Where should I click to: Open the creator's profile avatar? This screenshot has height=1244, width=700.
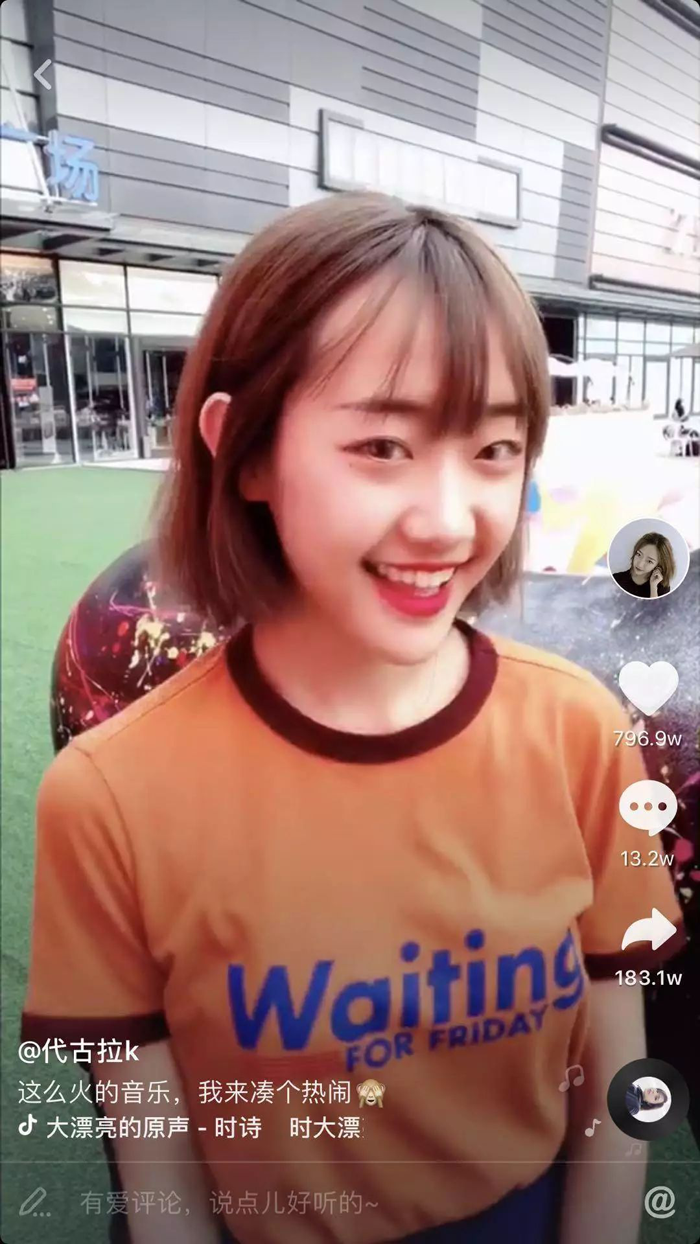[x=648, y=558]
